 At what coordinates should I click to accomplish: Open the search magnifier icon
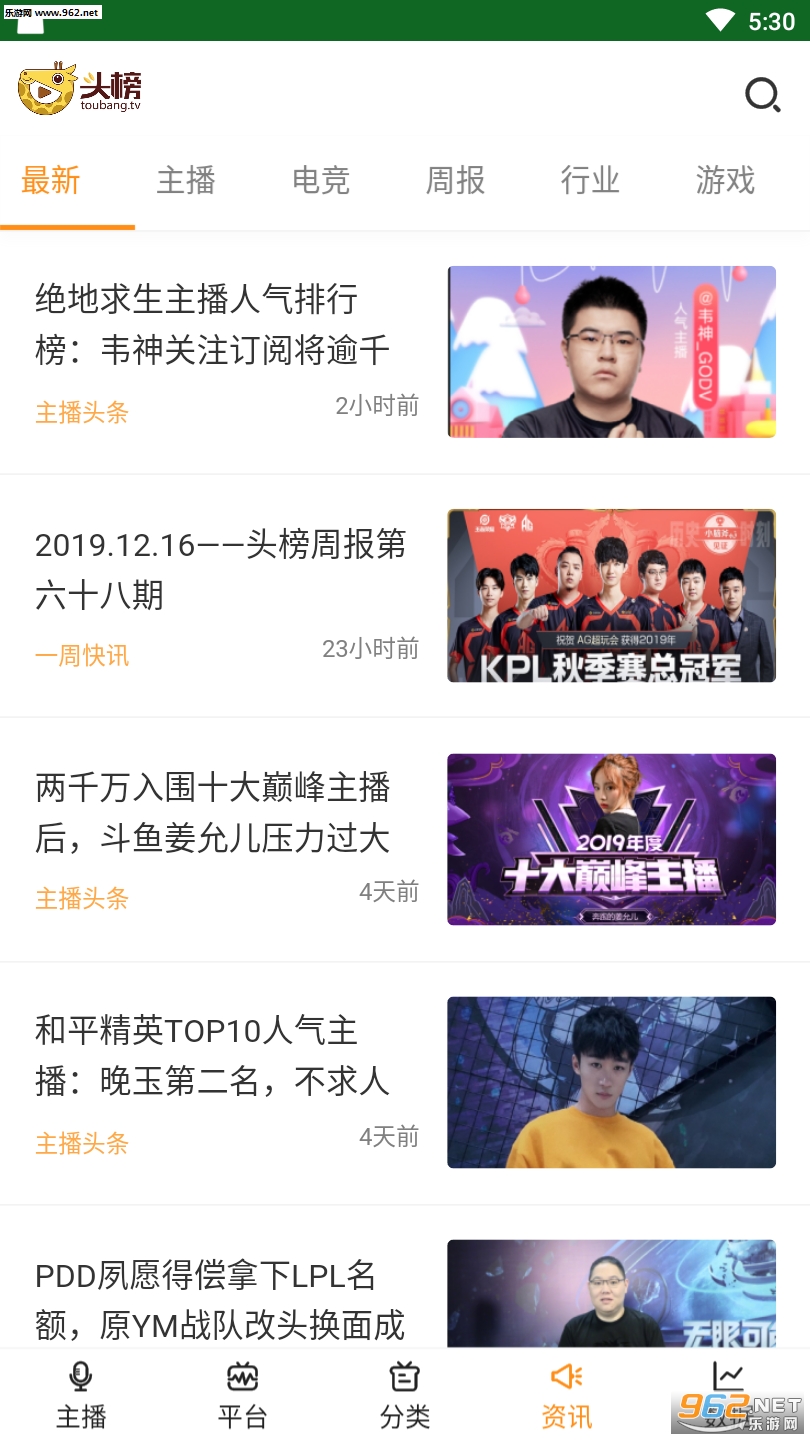(762, 95)
